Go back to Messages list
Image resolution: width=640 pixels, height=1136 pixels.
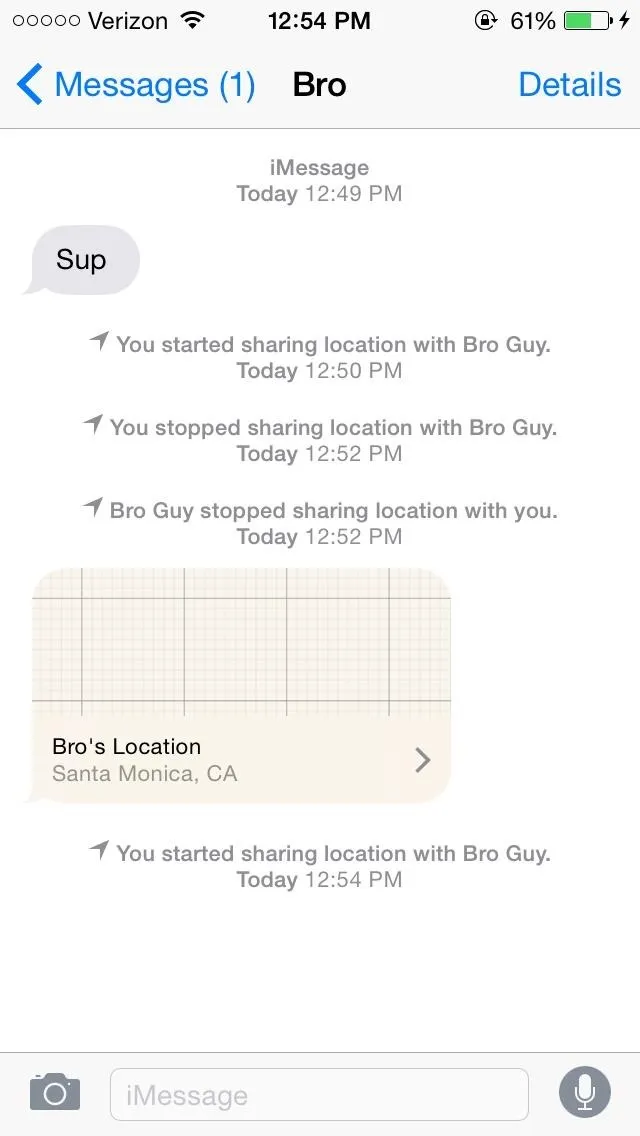(x=136, y=85)
